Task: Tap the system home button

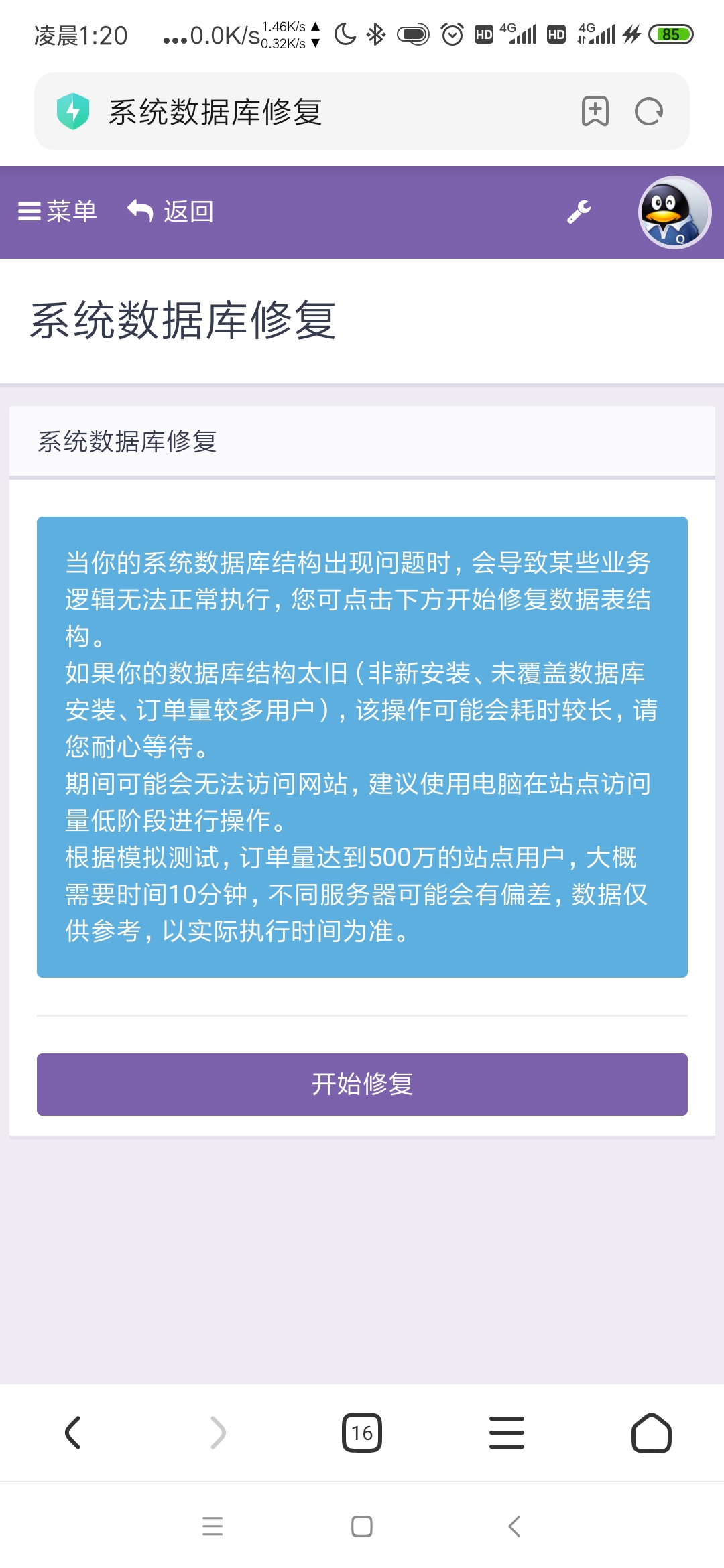Action: [x=362, y=1526]
